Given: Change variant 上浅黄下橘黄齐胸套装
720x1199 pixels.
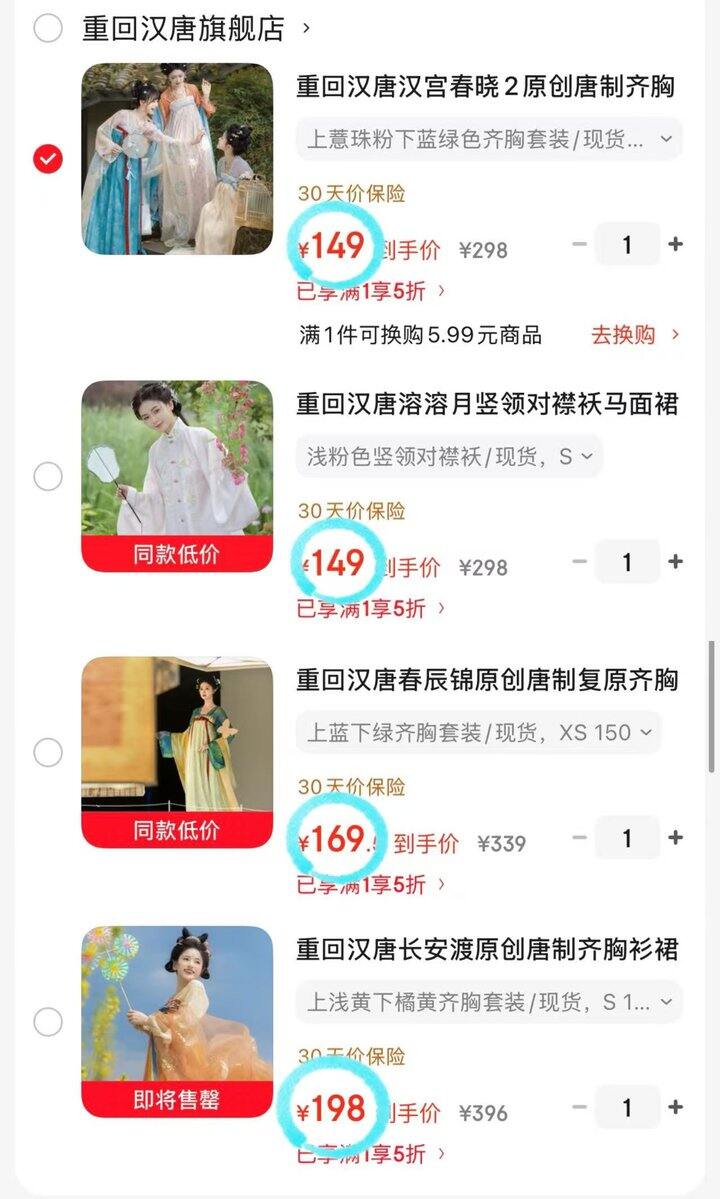Looking at the screenshot, I should tap(489, 1002).
